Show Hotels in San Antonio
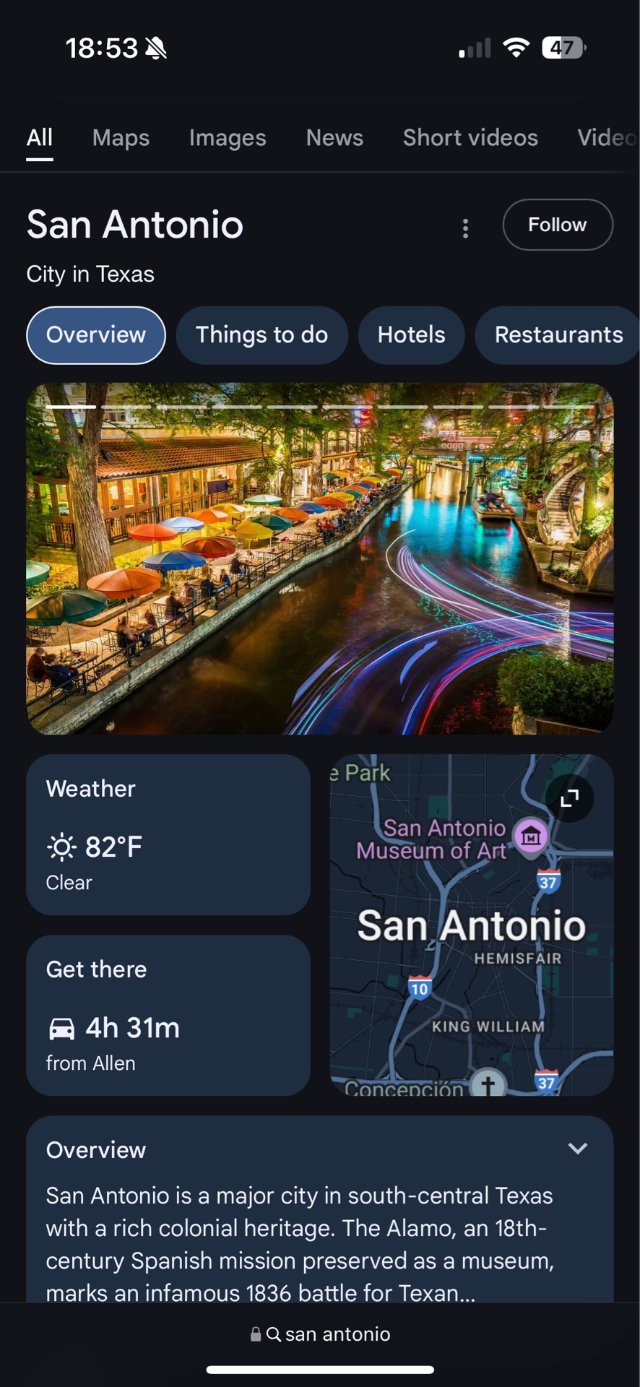This screenshot has height=1387, width=640. click(x=411, y=335)
